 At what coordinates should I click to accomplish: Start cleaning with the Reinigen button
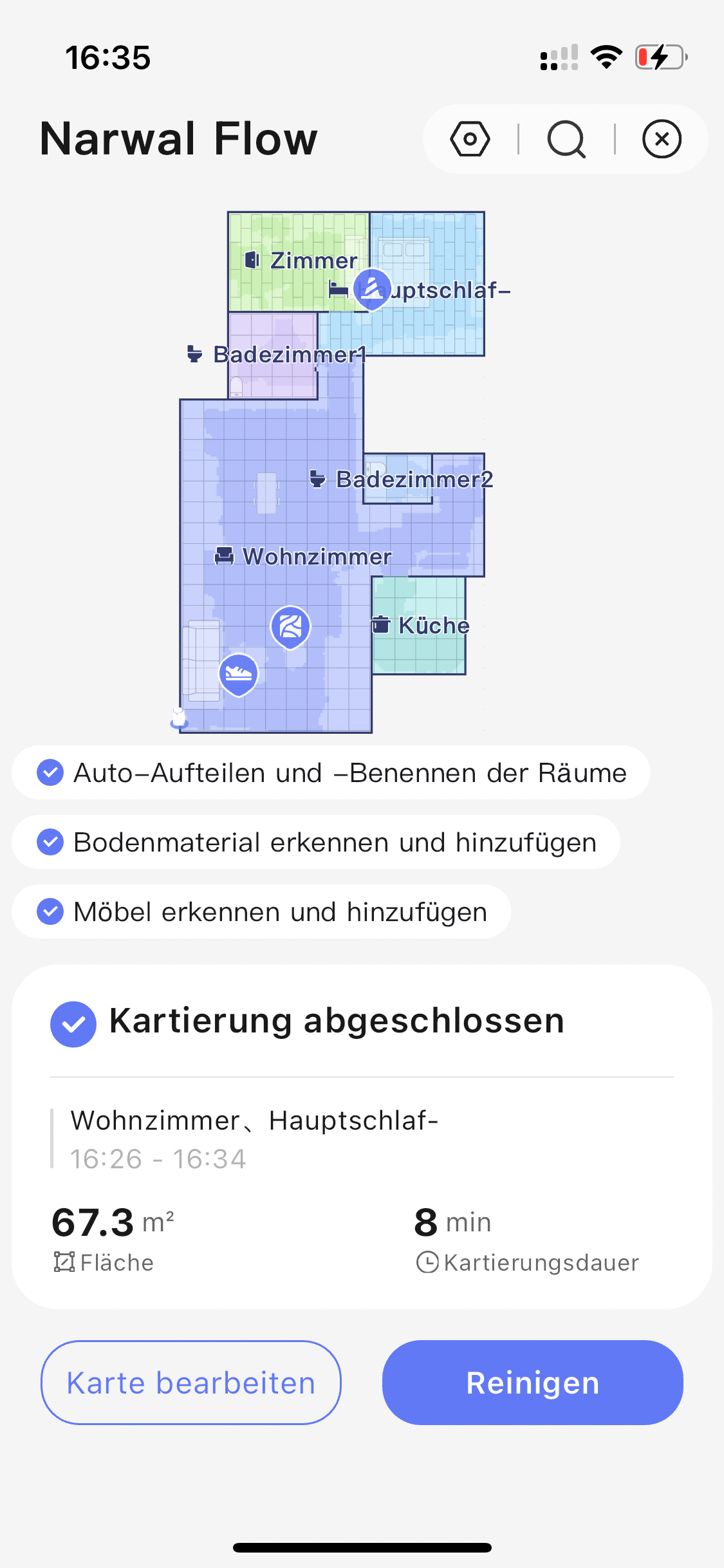coord(532,1383)
